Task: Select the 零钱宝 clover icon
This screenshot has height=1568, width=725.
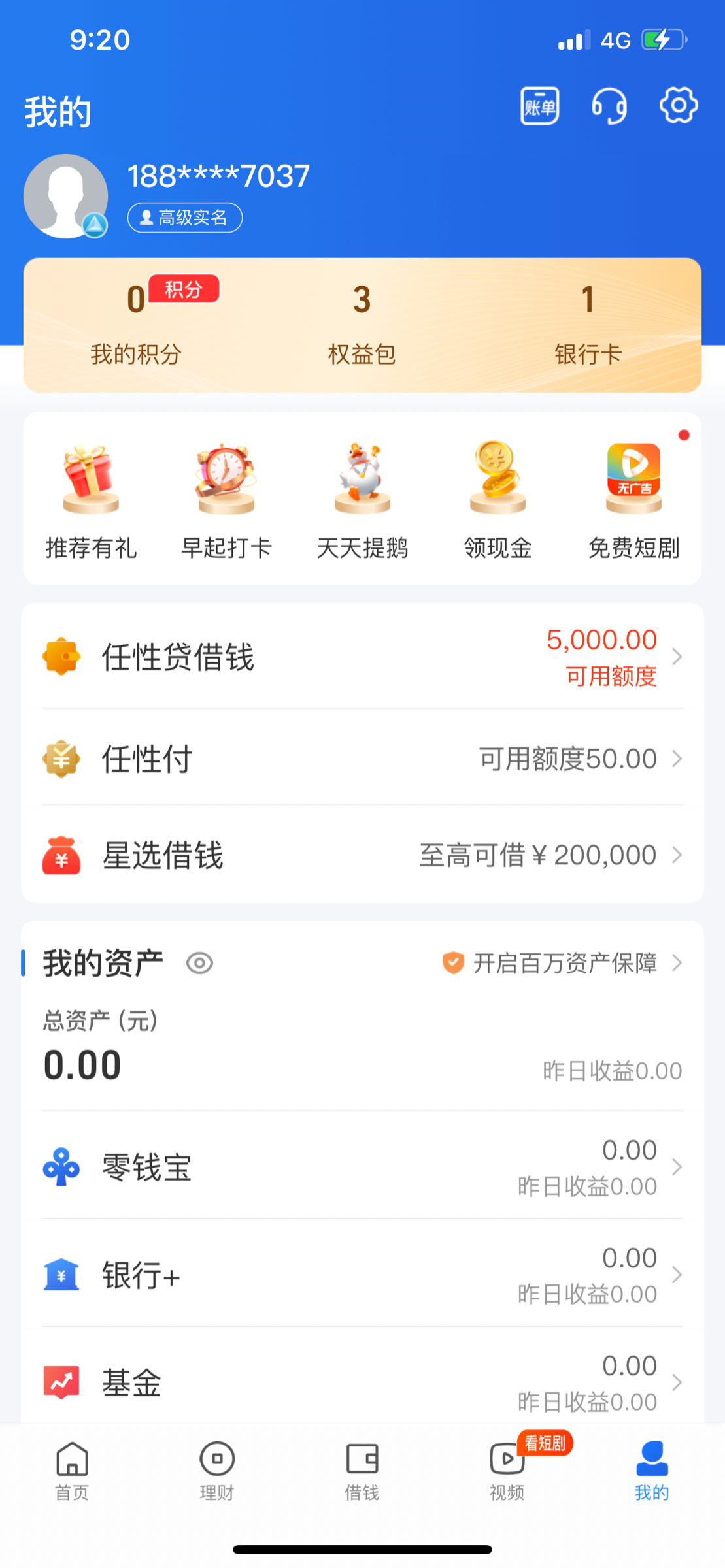Action: tap(61, 1167)
